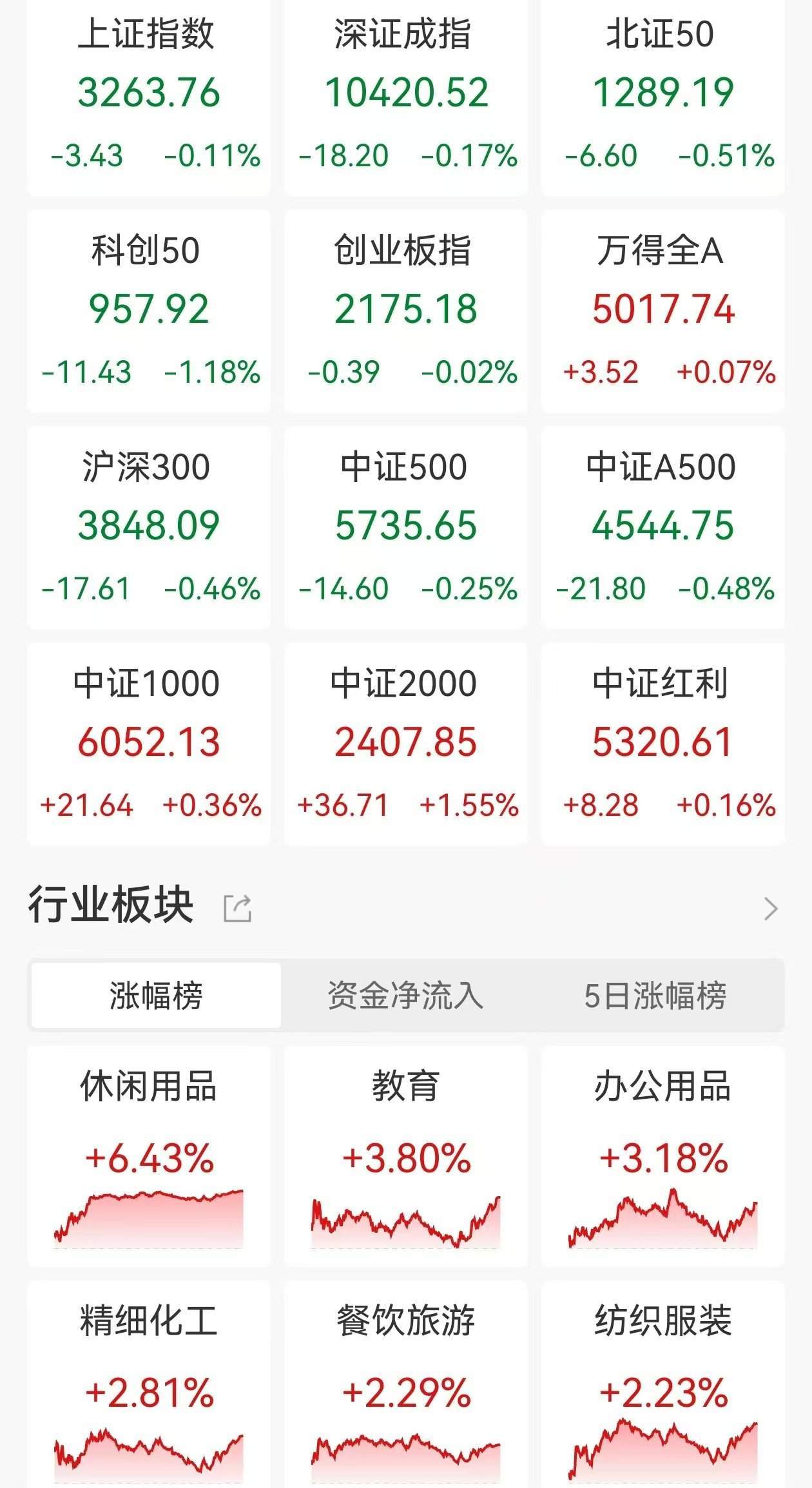Select the 科创50 index card
Image resolution: width=812 pixels, height=1488 pixels.
149,310
